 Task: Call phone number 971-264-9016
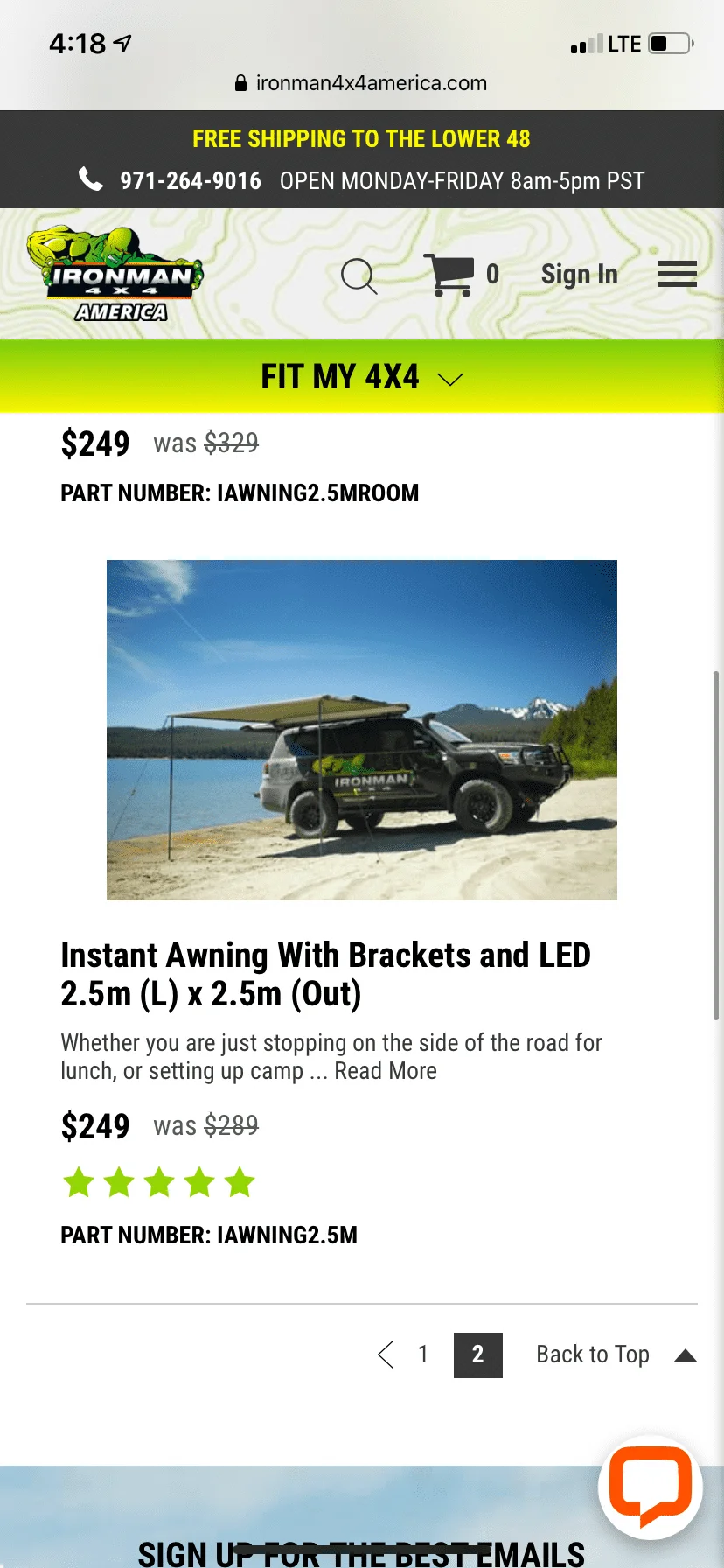(x=190, y=181)
